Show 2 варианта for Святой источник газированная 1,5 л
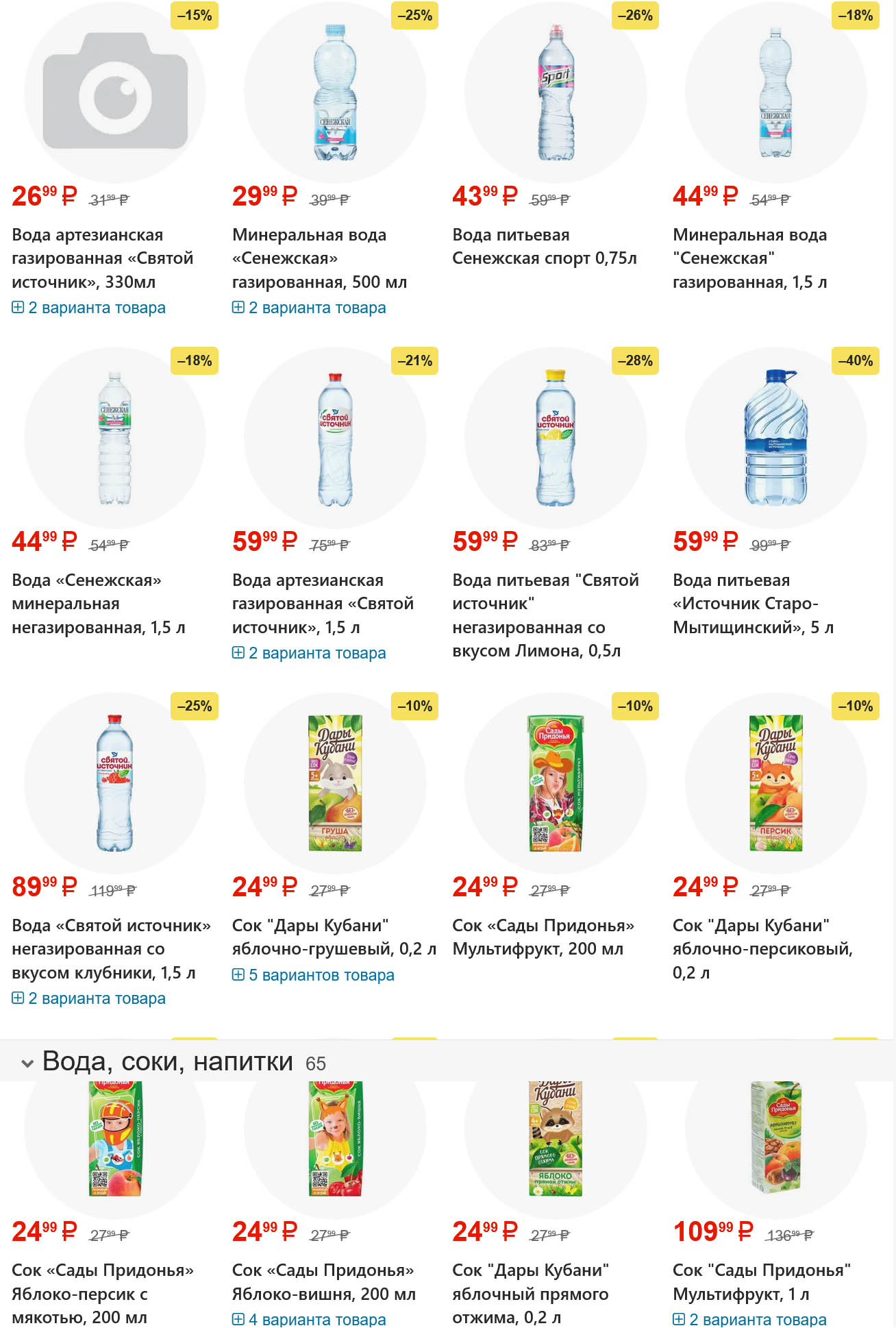Screen dimensions: 896x1328 [x=309, y=653]
